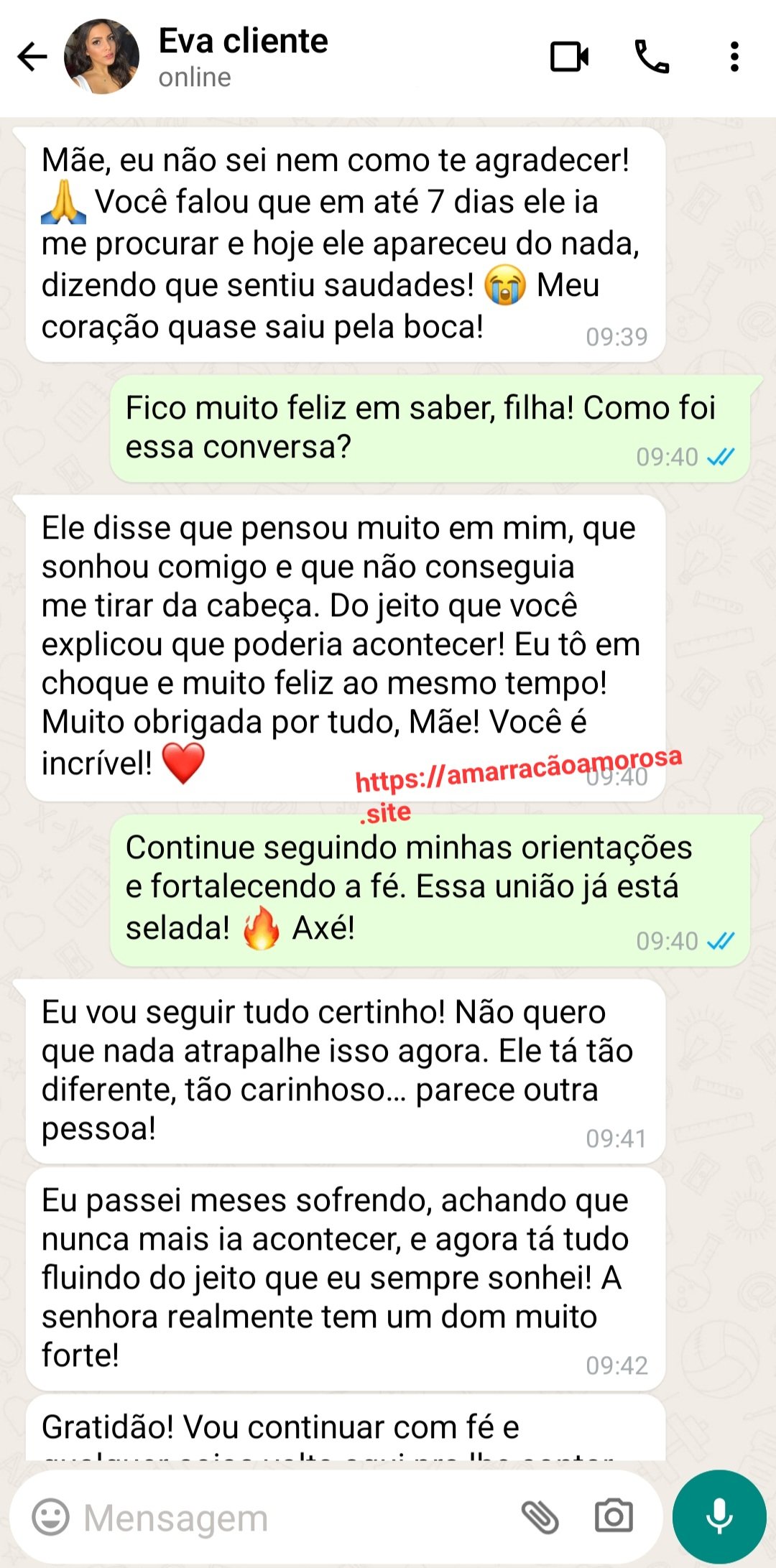
Task: Tap contact name to view contact info
Action: click(x=244, y=41)
